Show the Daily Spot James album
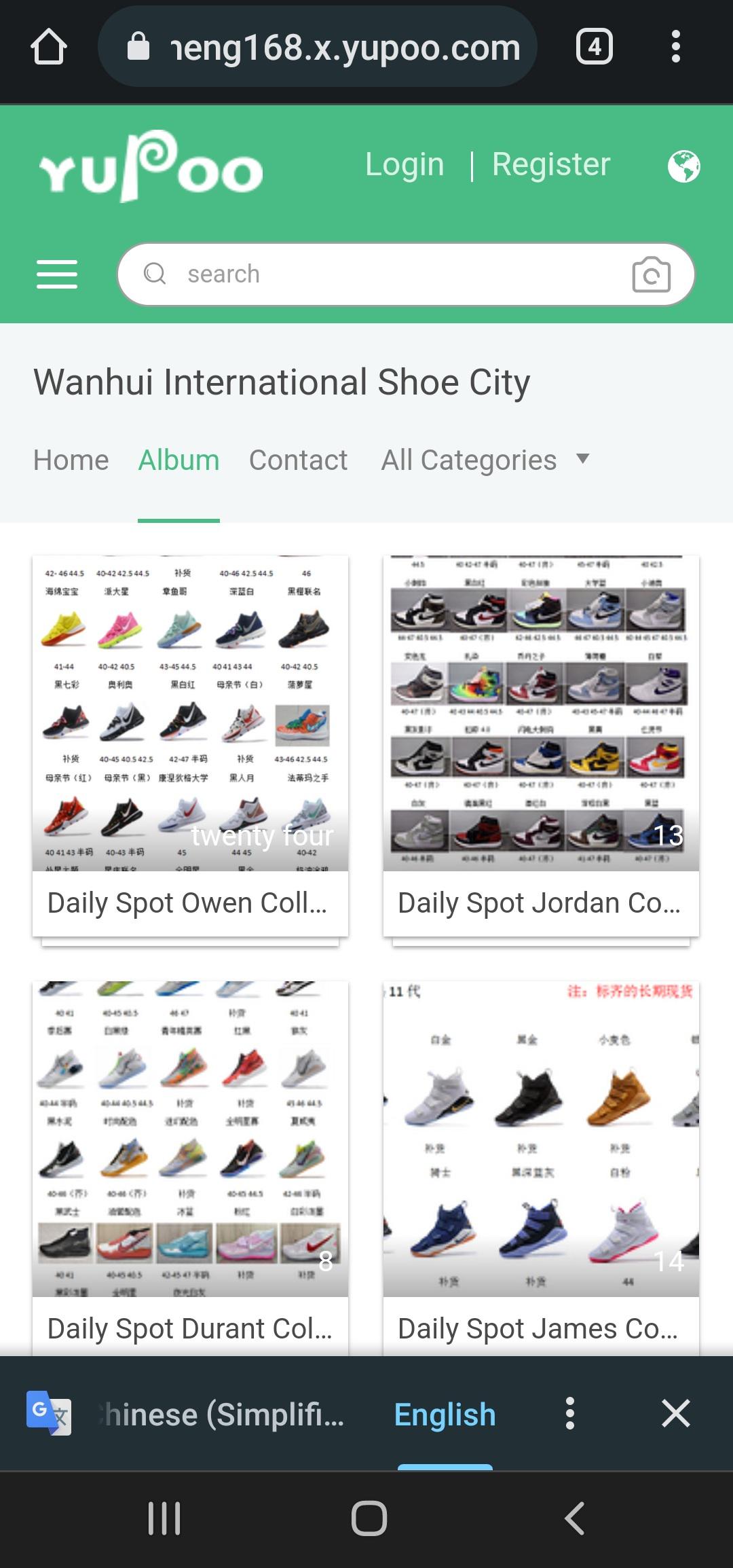The width and height of the screenshot is (733, 1568). click(x=541, y=1168)
